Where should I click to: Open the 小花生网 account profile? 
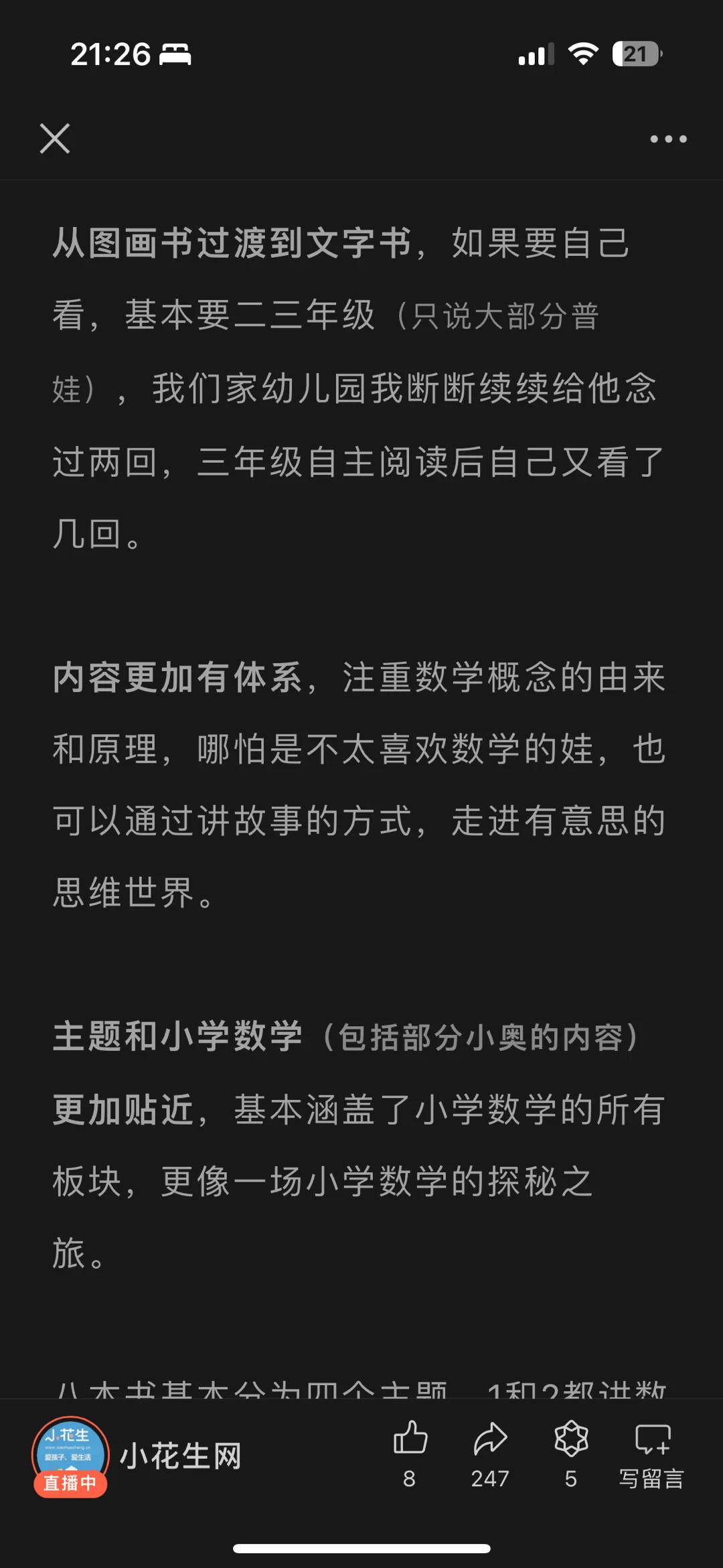click(x=138, y=1456)
